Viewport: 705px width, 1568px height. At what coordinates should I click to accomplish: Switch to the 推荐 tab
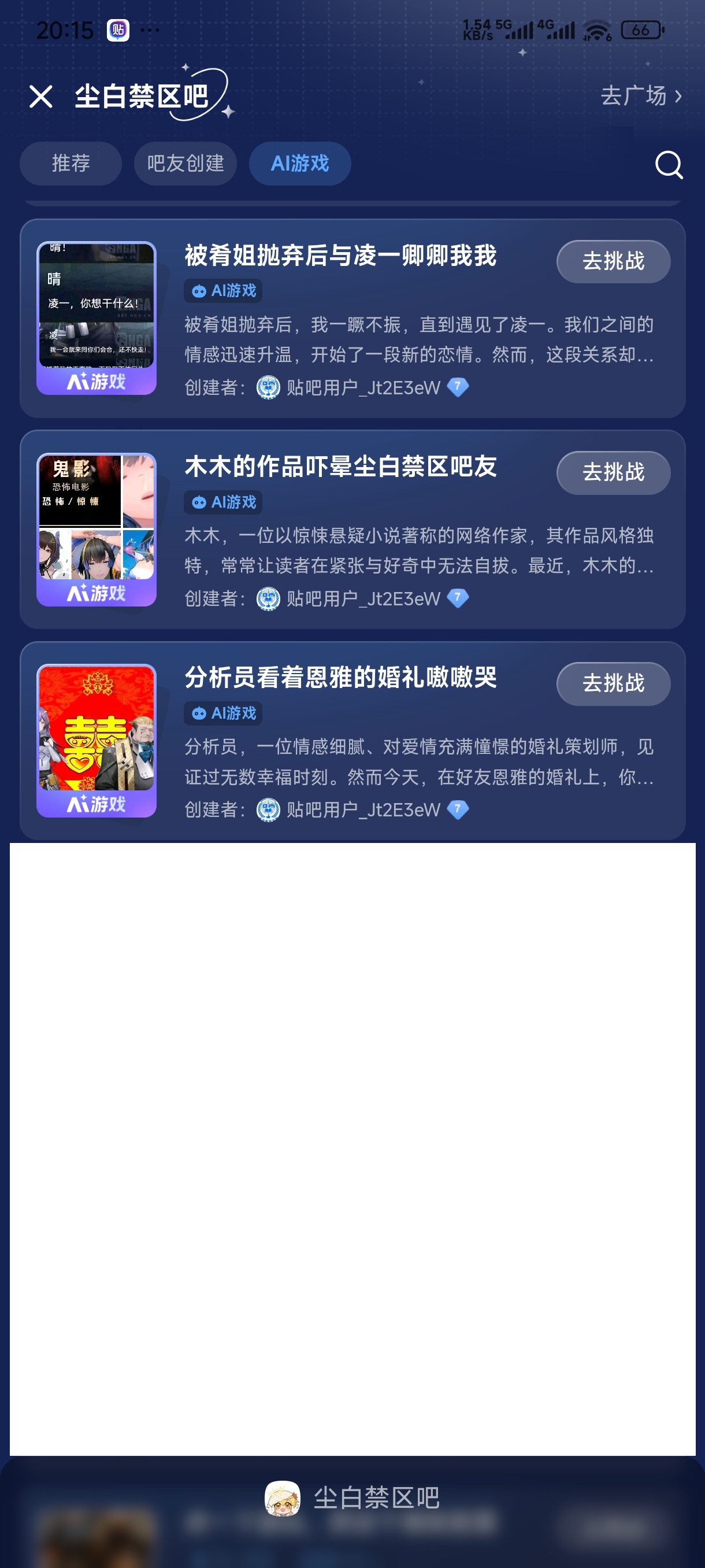[70, 163]
